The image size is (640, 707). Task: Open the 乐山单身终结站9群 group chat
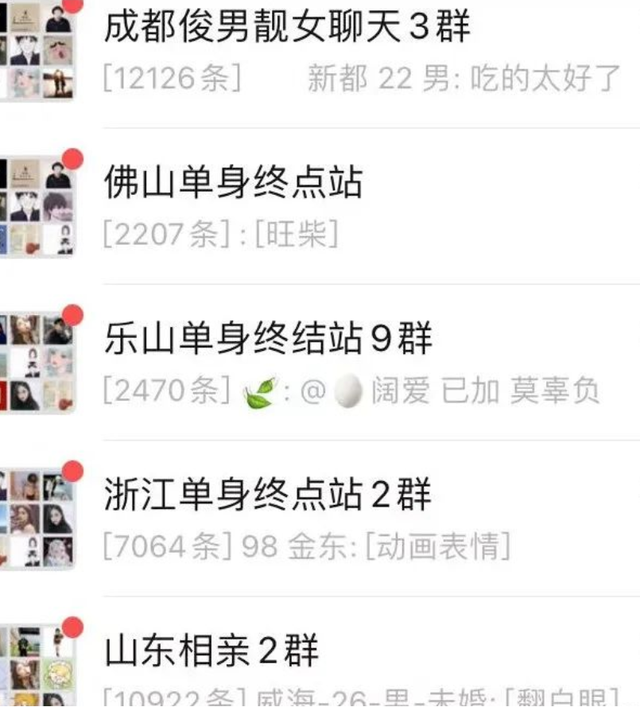[268, 338]
